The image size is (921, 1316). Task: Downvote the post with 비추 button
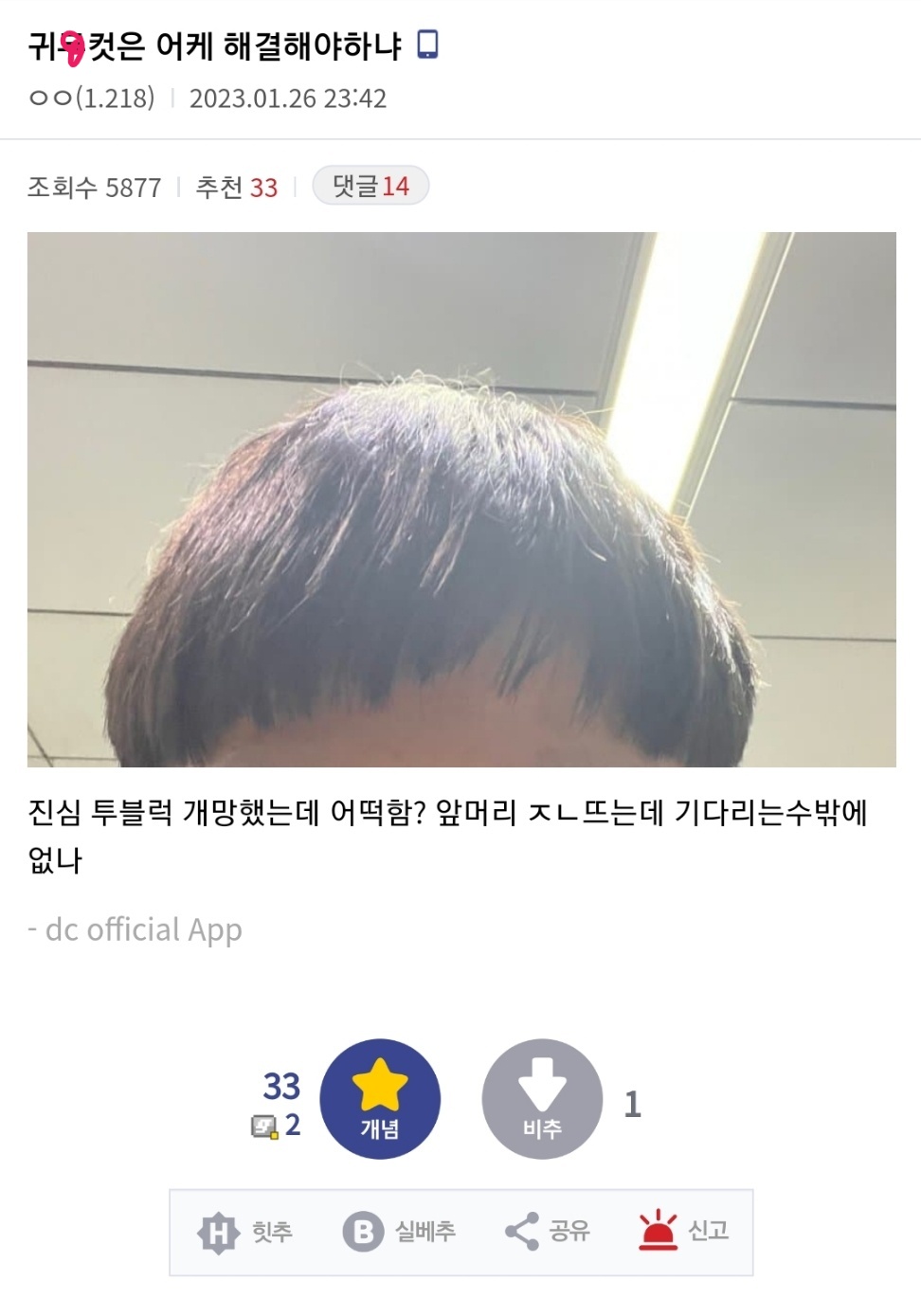coord(542,1099)
